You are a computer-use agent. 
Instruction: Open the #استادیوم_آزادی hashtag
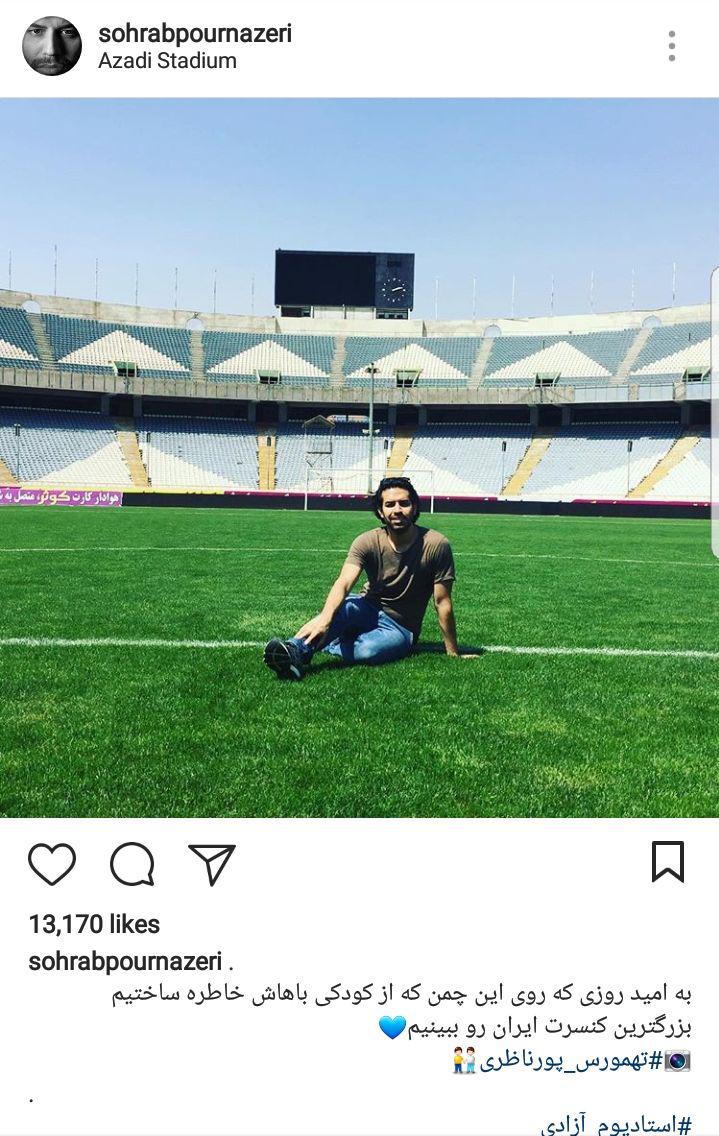(616, 1125)
